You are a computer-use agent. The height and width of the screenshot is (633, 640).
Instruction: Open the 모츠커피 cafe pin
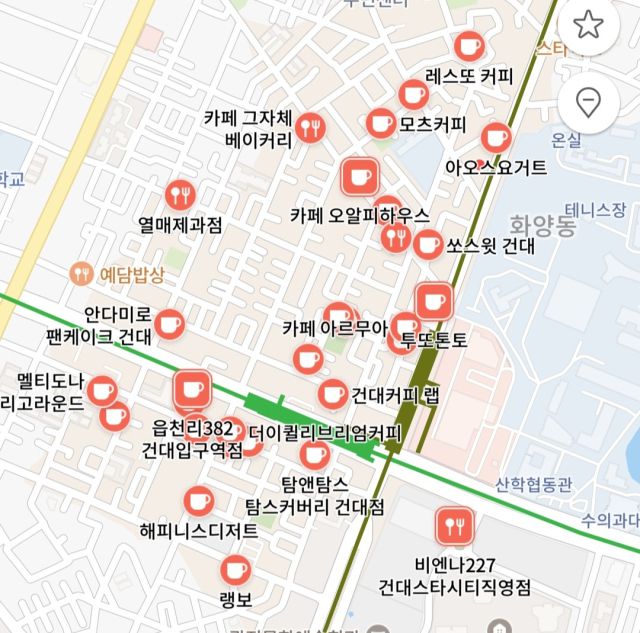click(381, 124)
